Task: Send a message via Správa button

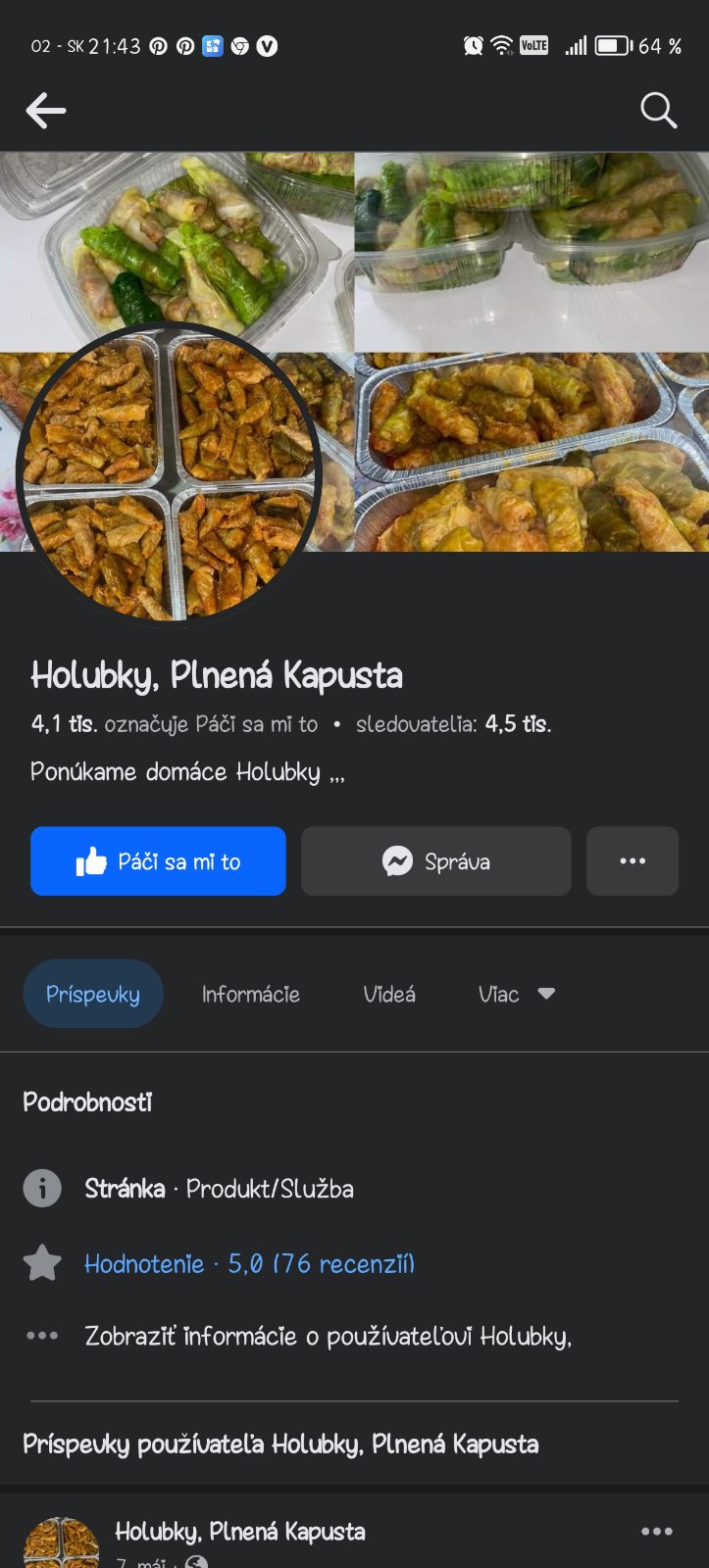Action: 435,861
